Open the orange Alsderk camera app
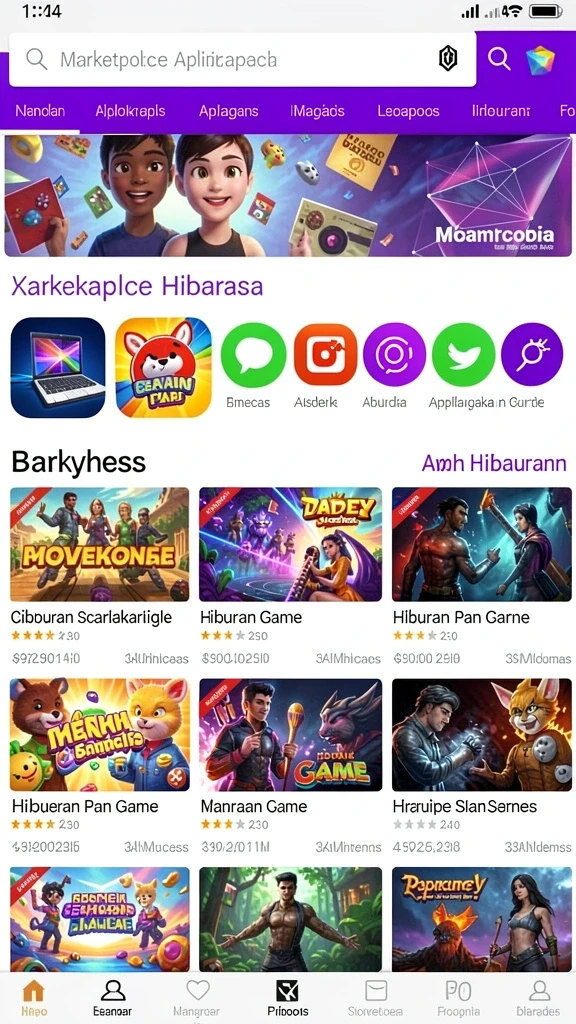 [x=325, y=355]
